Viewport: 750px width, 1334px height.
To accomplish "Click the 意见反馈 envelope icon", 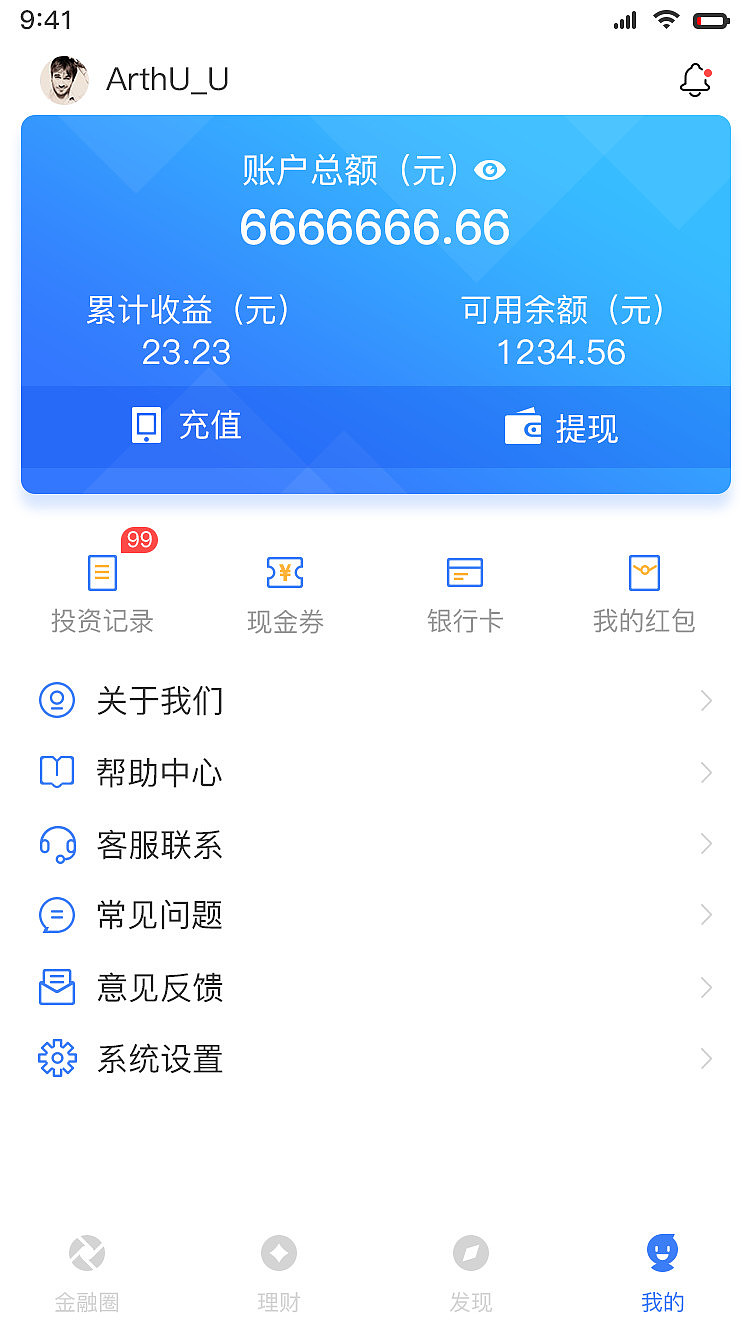I will tap(57, 987).
